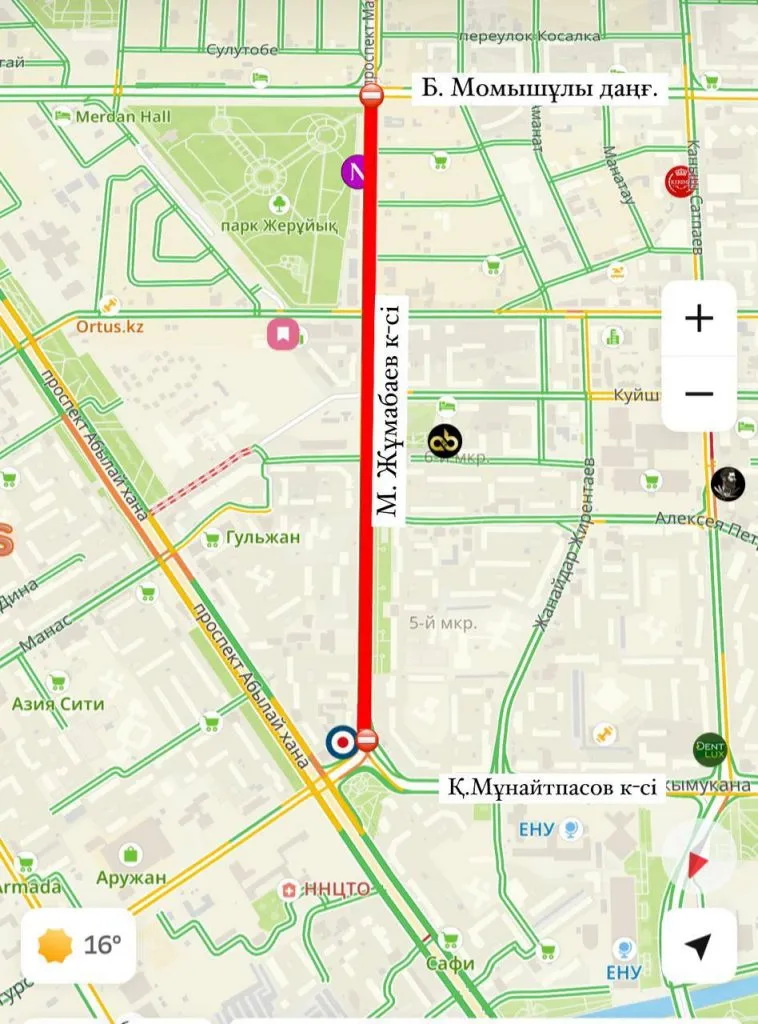The height and width of the screenshot is (1024, 758).
Task: Open the Merdan Hall place marker
Action: (64, 117)
